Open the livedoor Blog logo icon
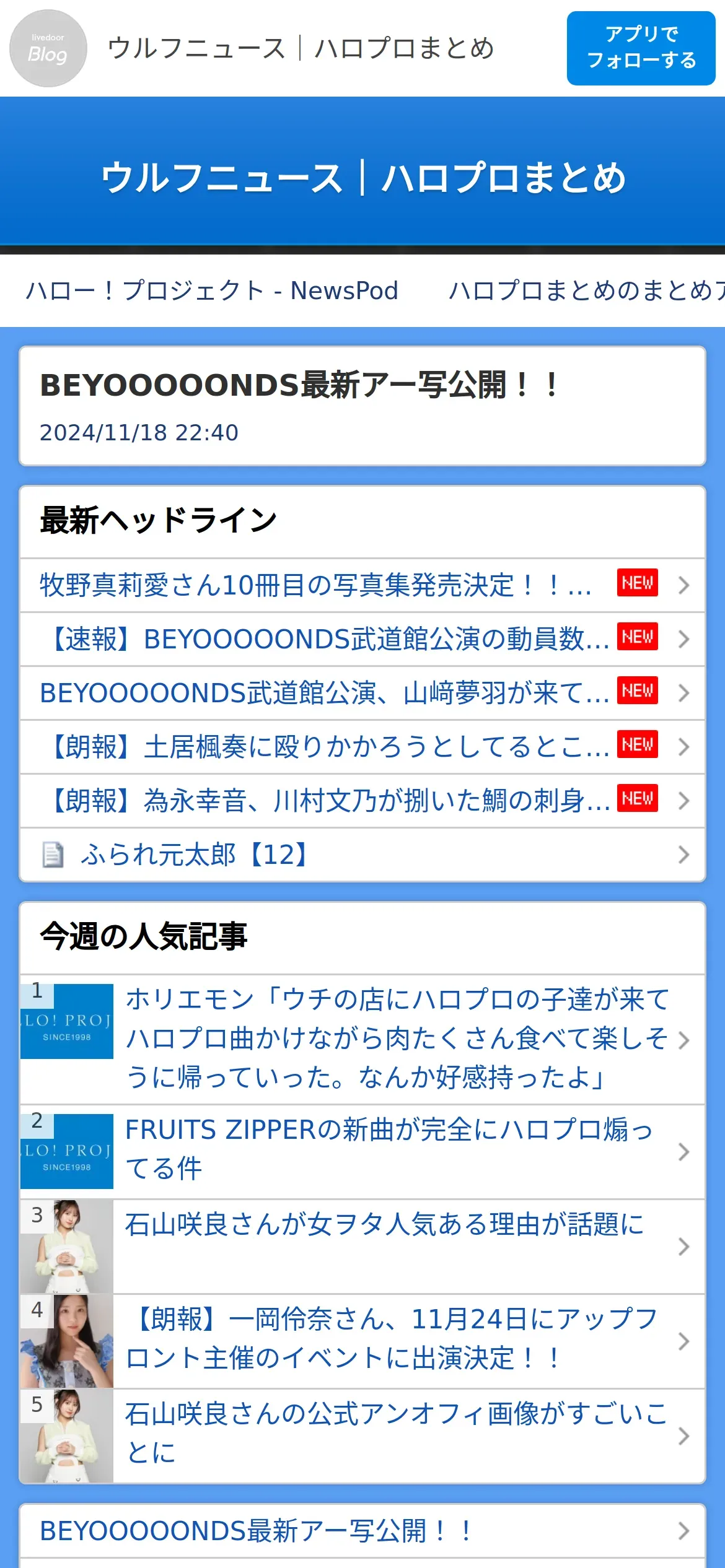This screenshot has width=725, height=1568. 48,48
